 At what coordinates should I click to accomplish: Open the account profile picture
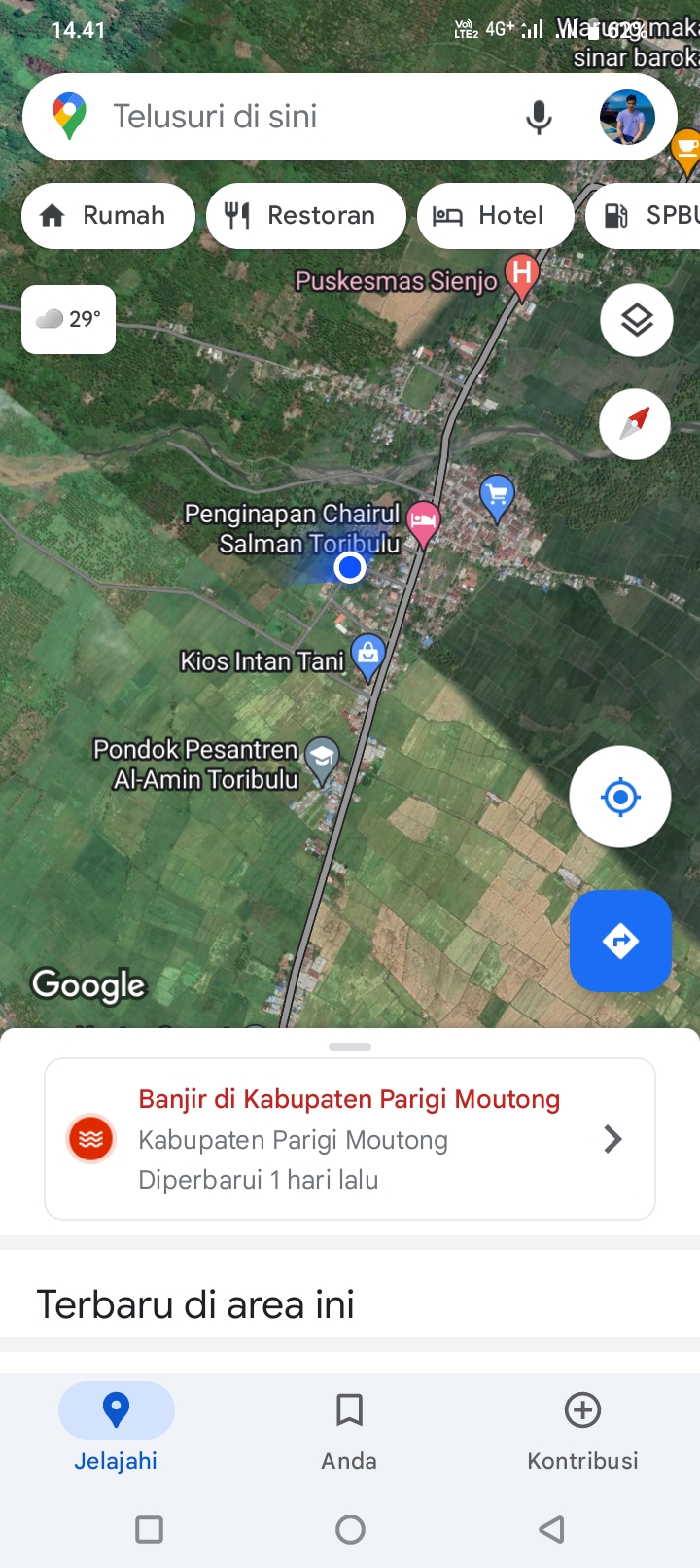point(627,118)
